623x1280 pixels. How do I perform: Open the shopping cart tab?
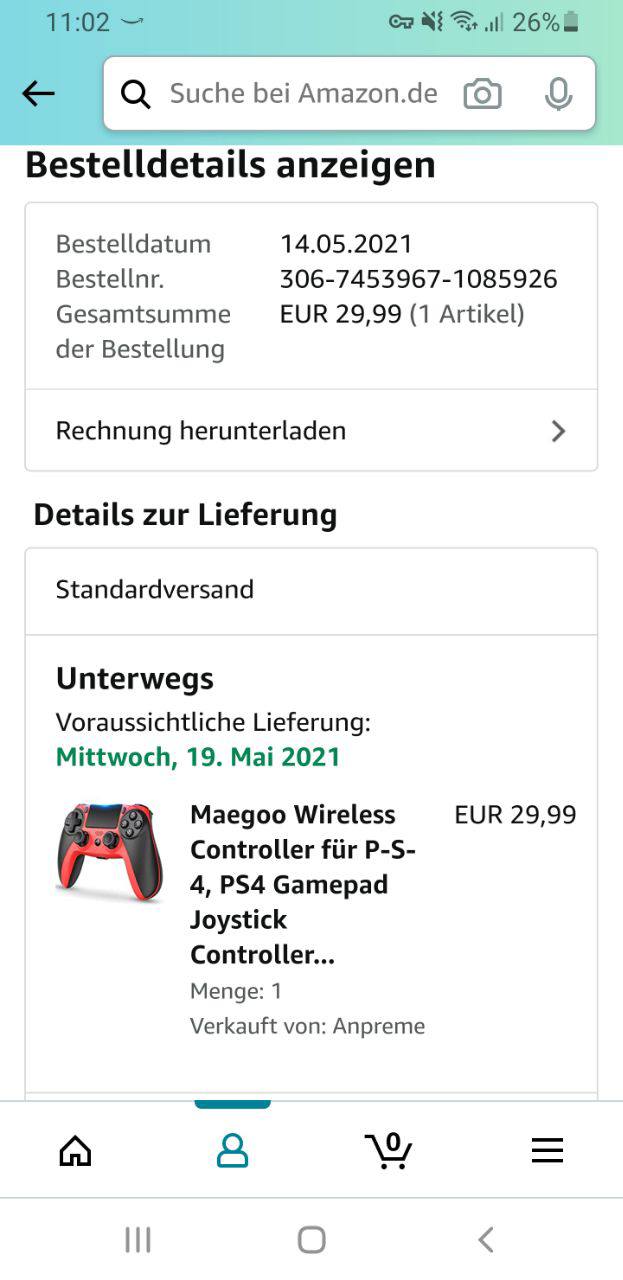coord(388,1151)
